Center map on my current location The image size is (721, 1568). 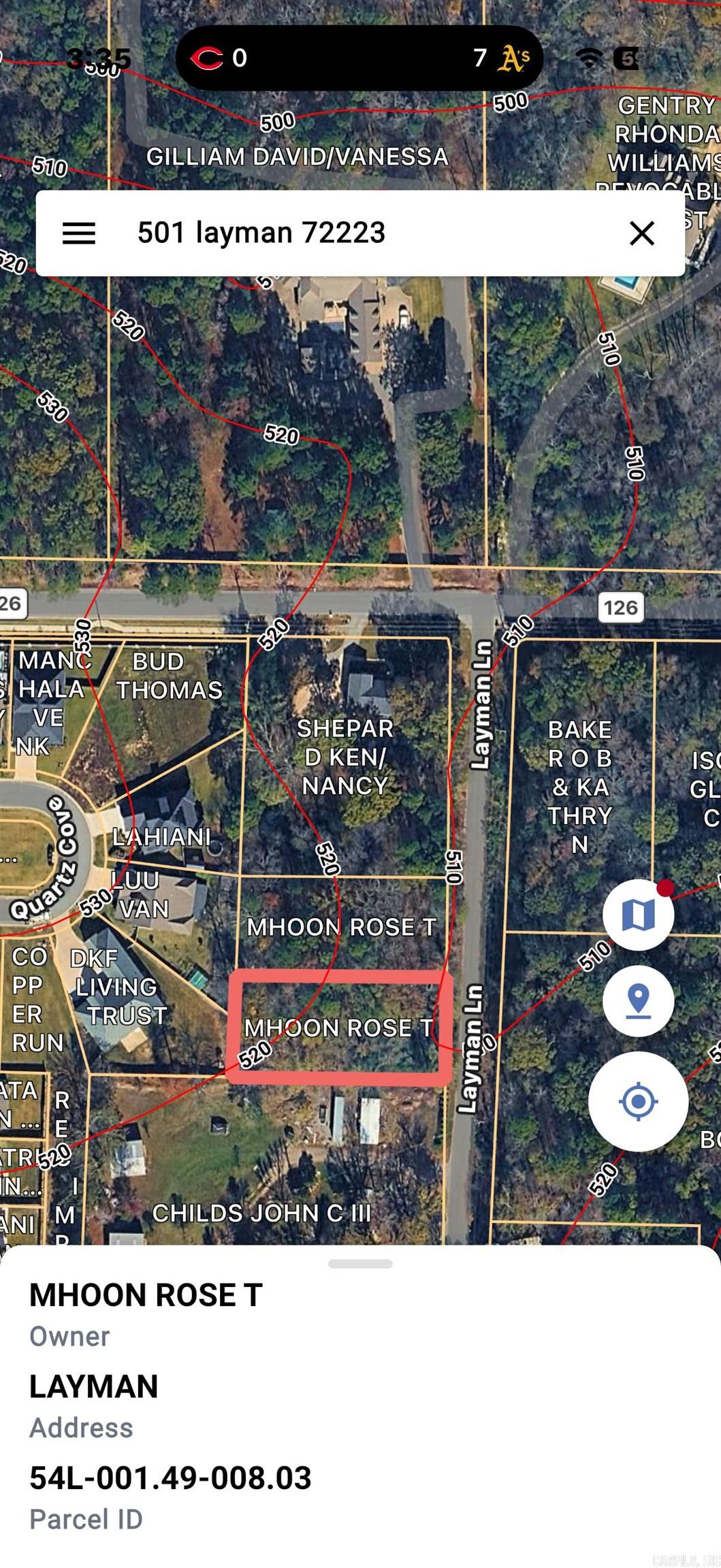[638, 1101]
